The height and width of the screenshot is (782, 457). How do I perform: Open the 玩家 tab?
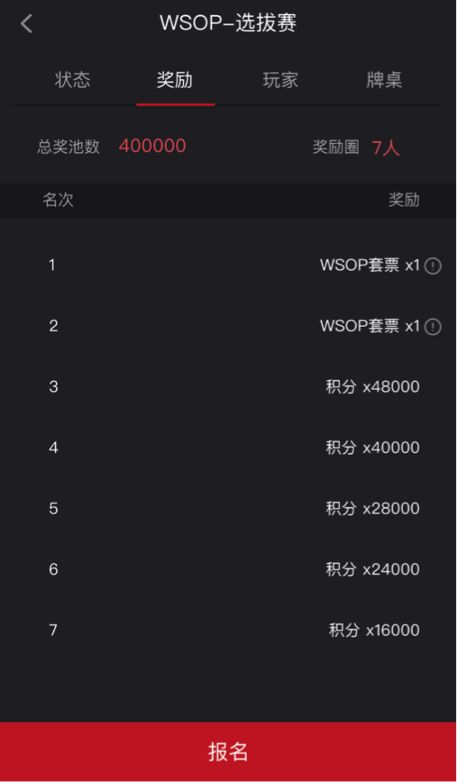pos(280,80)
